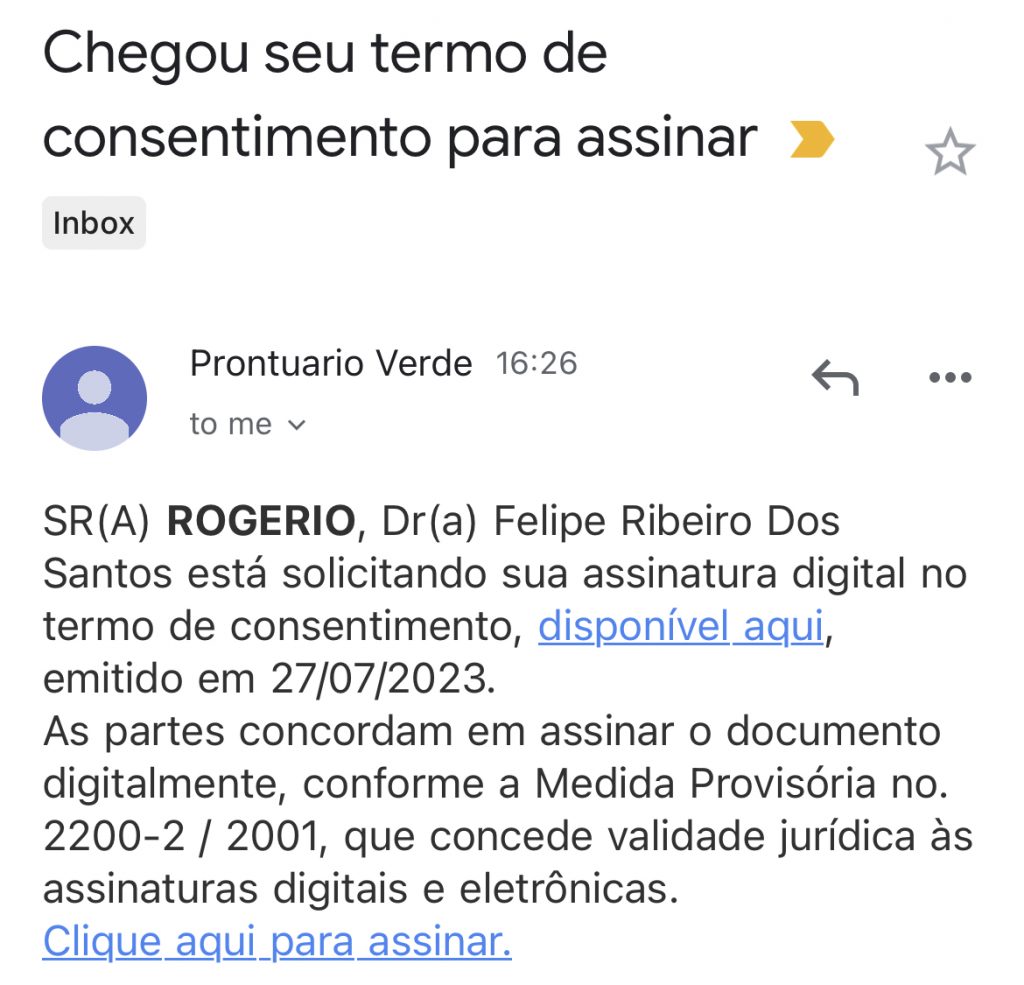Toggle the yellow importance marker
The height and width of the screenshot is (985, 1024).
coord(811,140)
